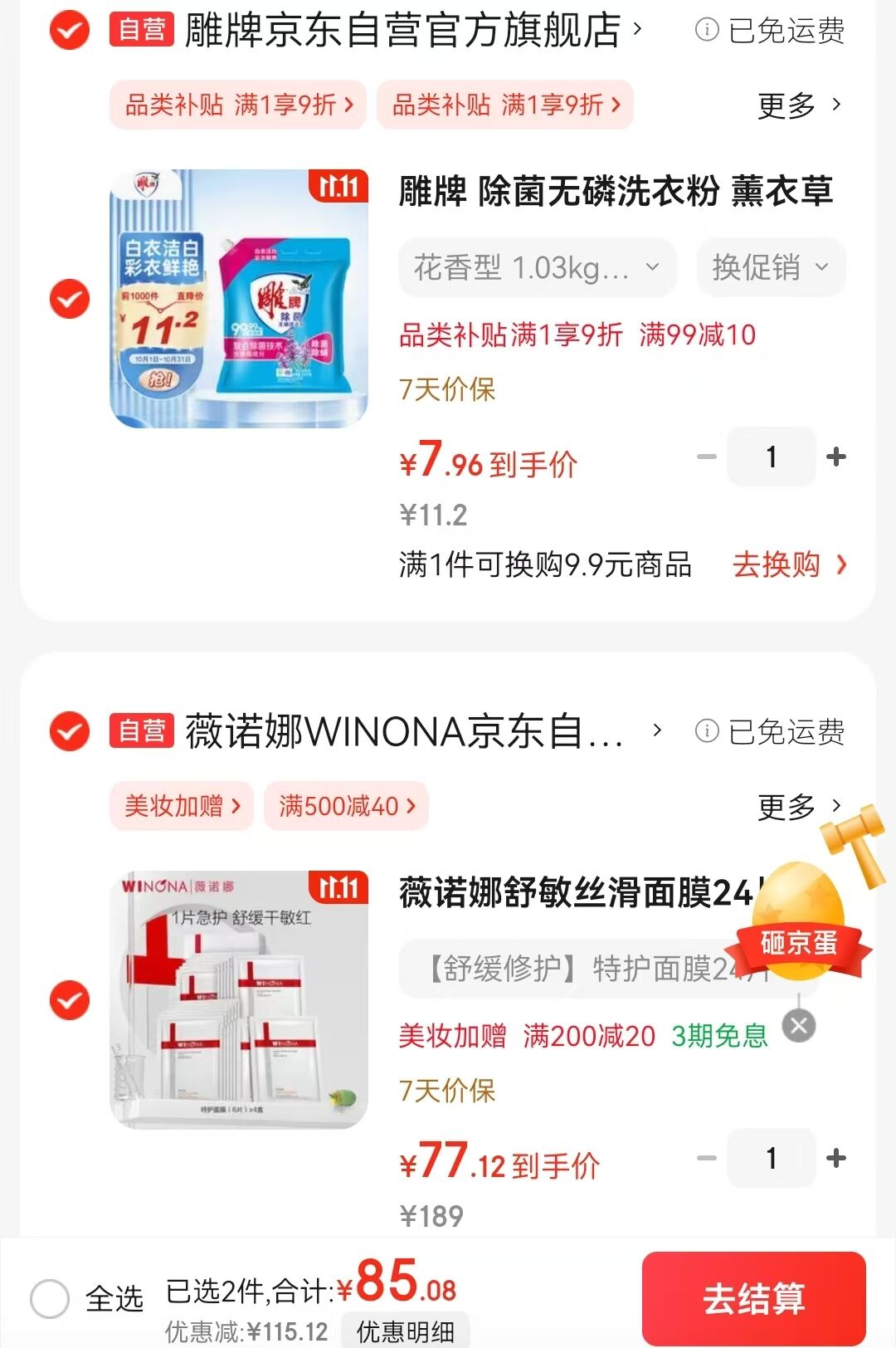Deselect the 薇诺娜面膜 item checkbox
The width and height of the screenshot is (896, 1348).
(x=70, y=1000)
